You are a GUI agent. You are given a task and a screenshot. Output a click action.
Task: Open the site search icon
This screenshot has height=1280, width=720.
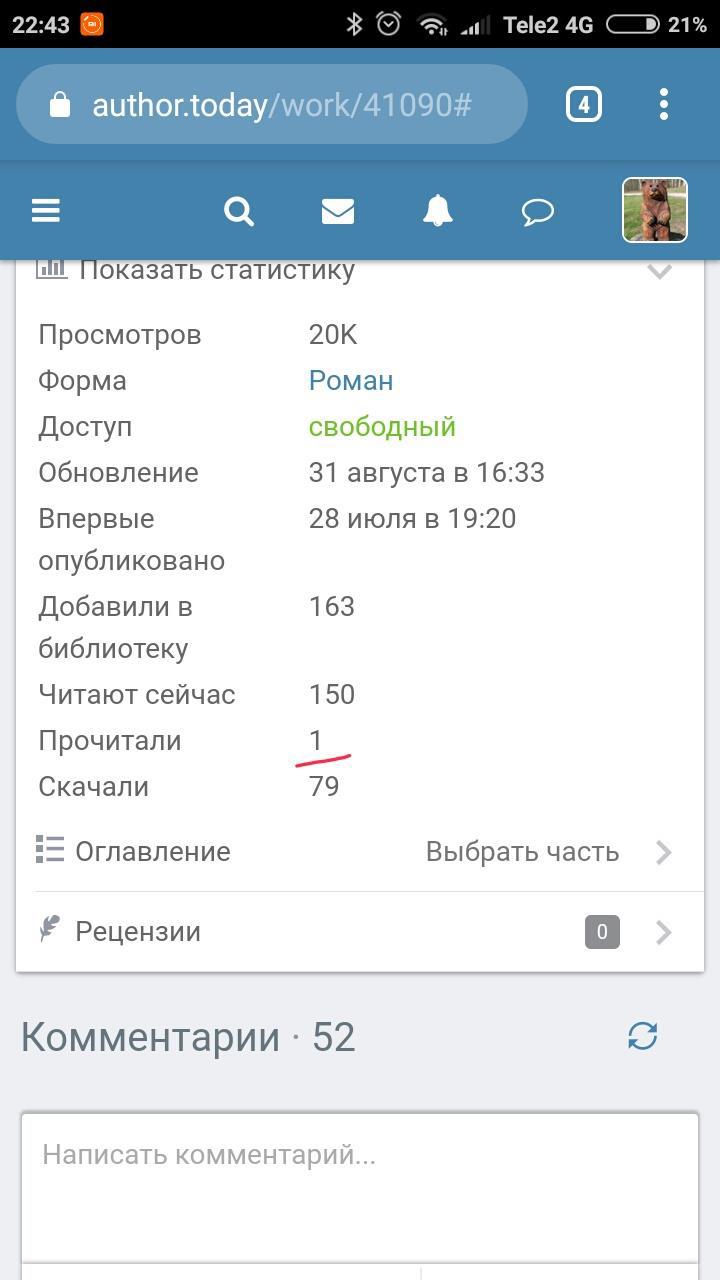click(239, 211)
